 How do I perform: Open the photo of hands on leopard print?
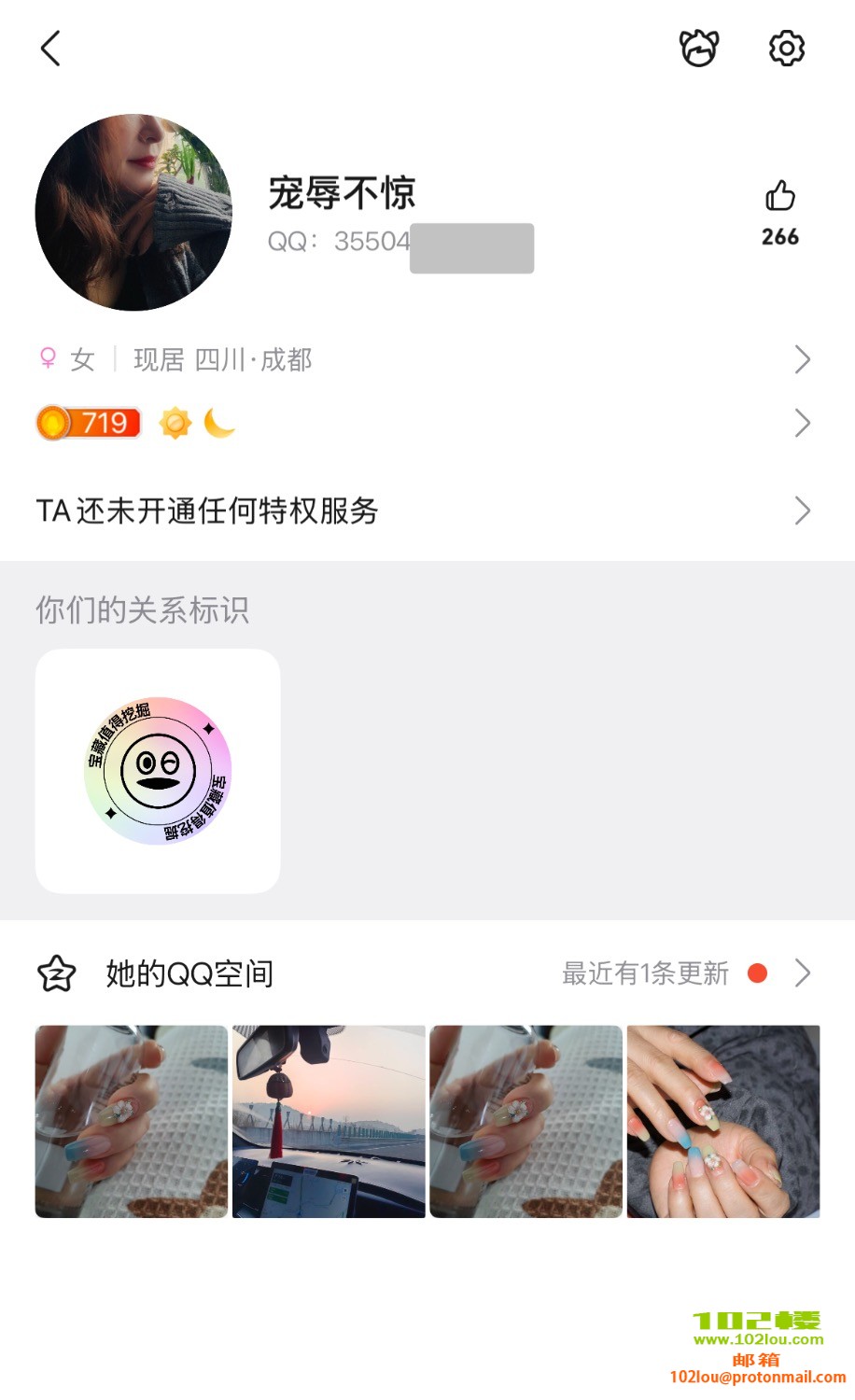723,1121
